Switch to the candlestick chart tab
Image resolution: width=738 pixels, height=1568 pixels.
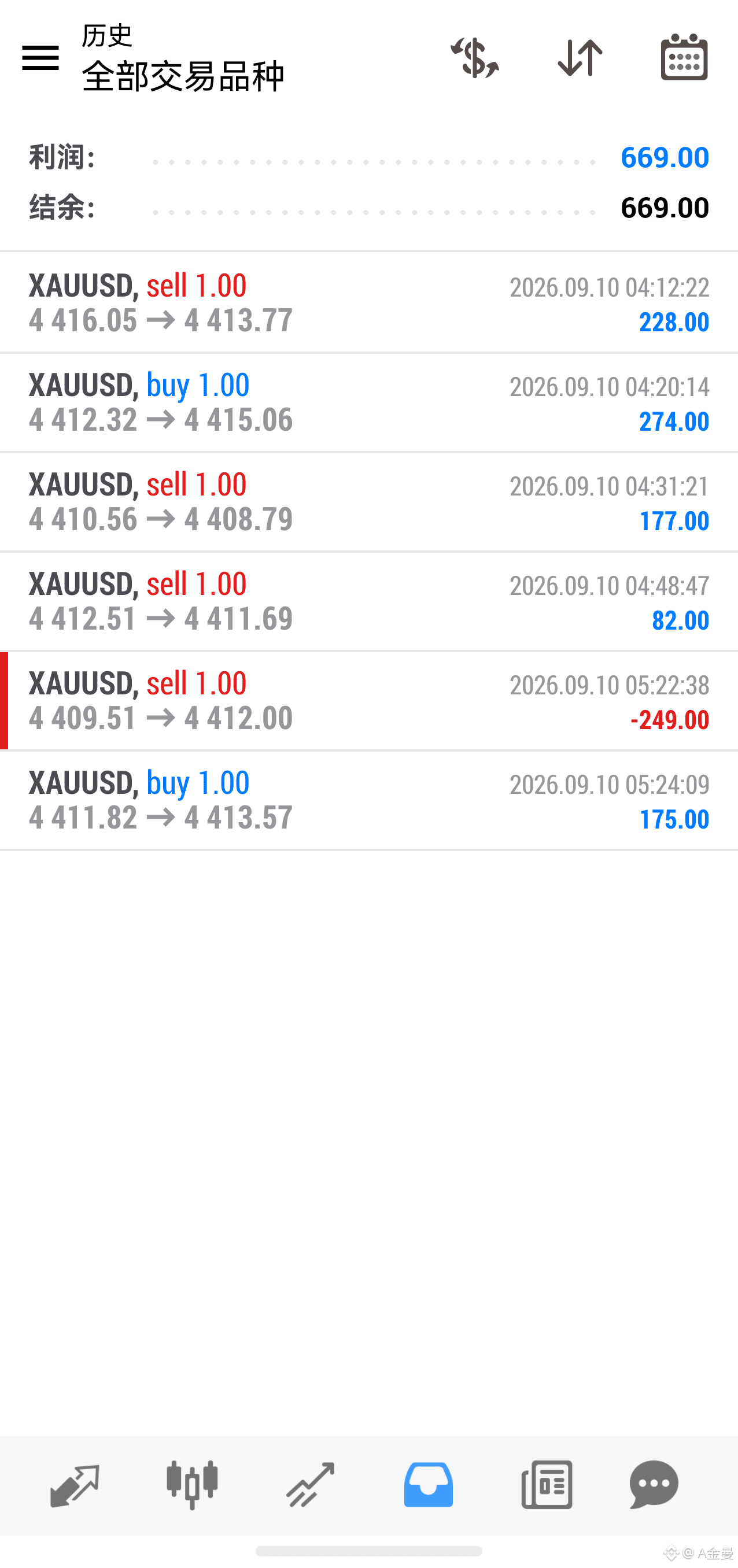click(193, 1485)
